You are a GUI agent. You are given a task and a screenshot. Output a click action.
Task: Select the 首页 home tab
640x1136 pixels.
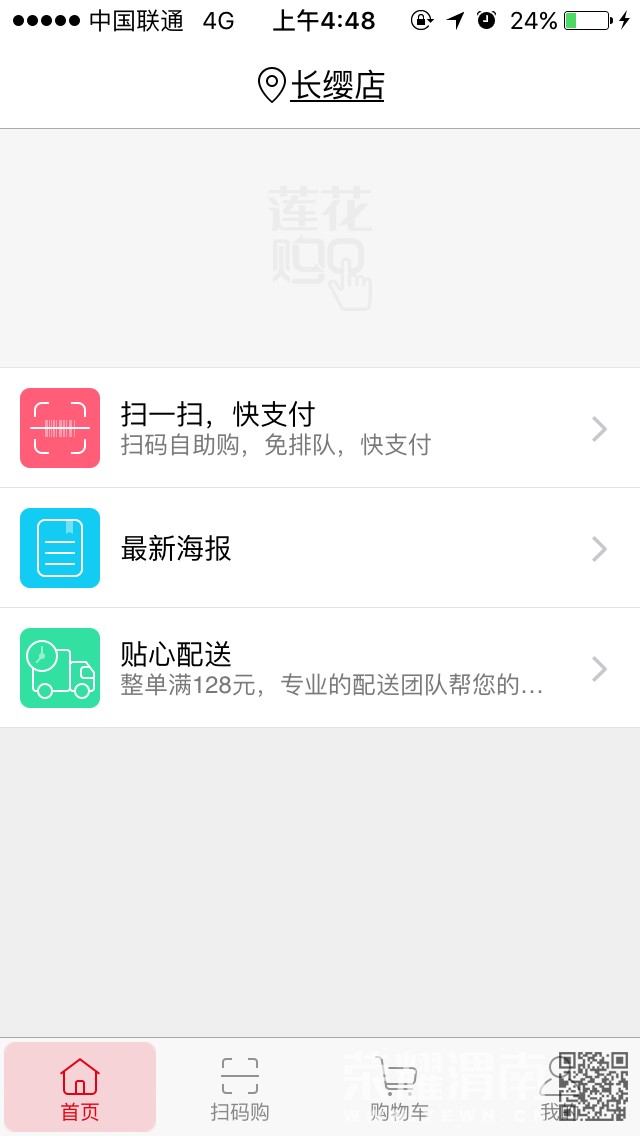coord(80,1088)
